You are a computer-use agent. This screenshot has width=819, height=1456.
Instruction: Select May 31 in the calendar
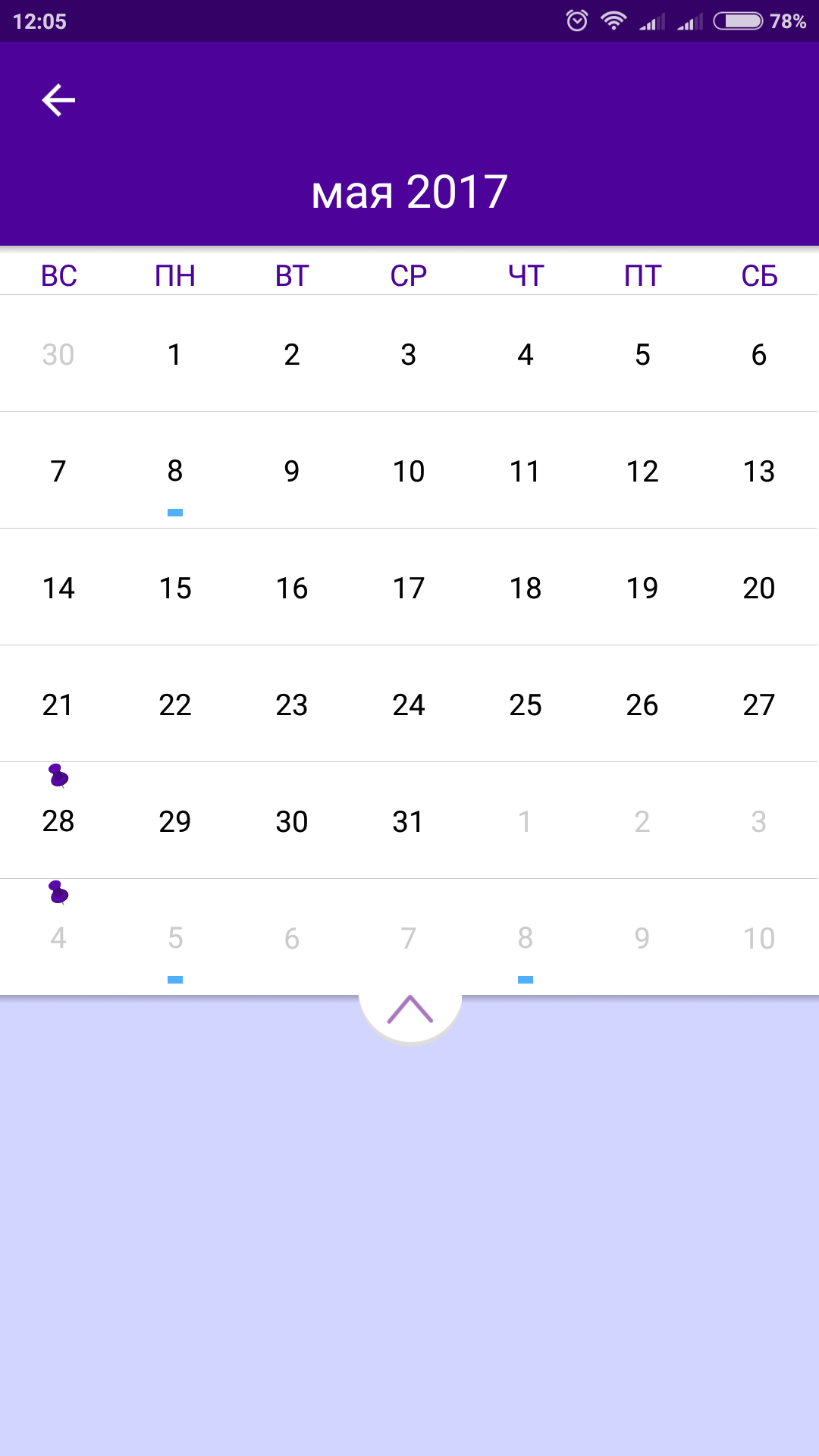[409, 822]
